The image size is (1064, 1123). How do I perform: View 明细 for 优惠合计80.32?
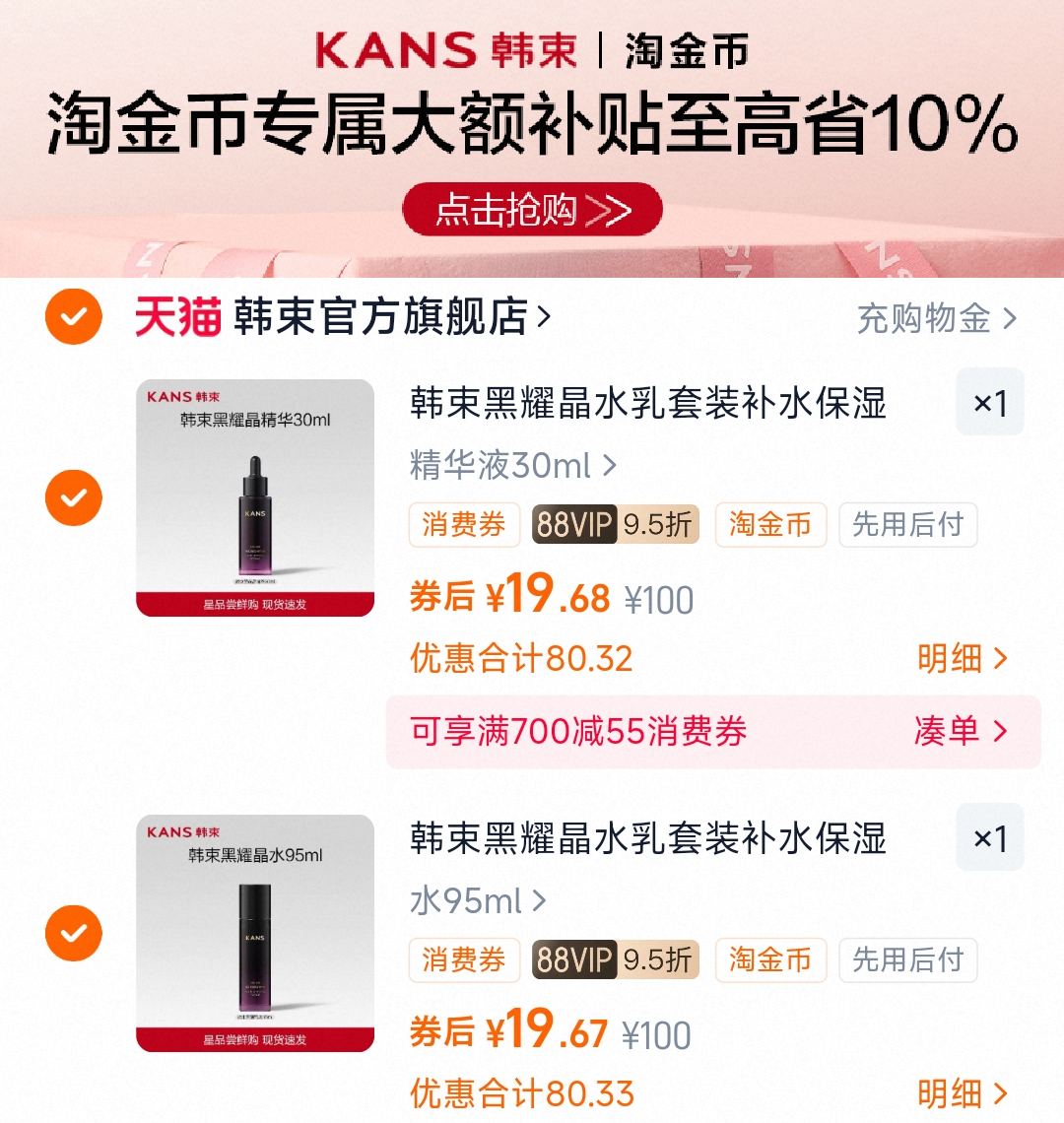(962, 658)
